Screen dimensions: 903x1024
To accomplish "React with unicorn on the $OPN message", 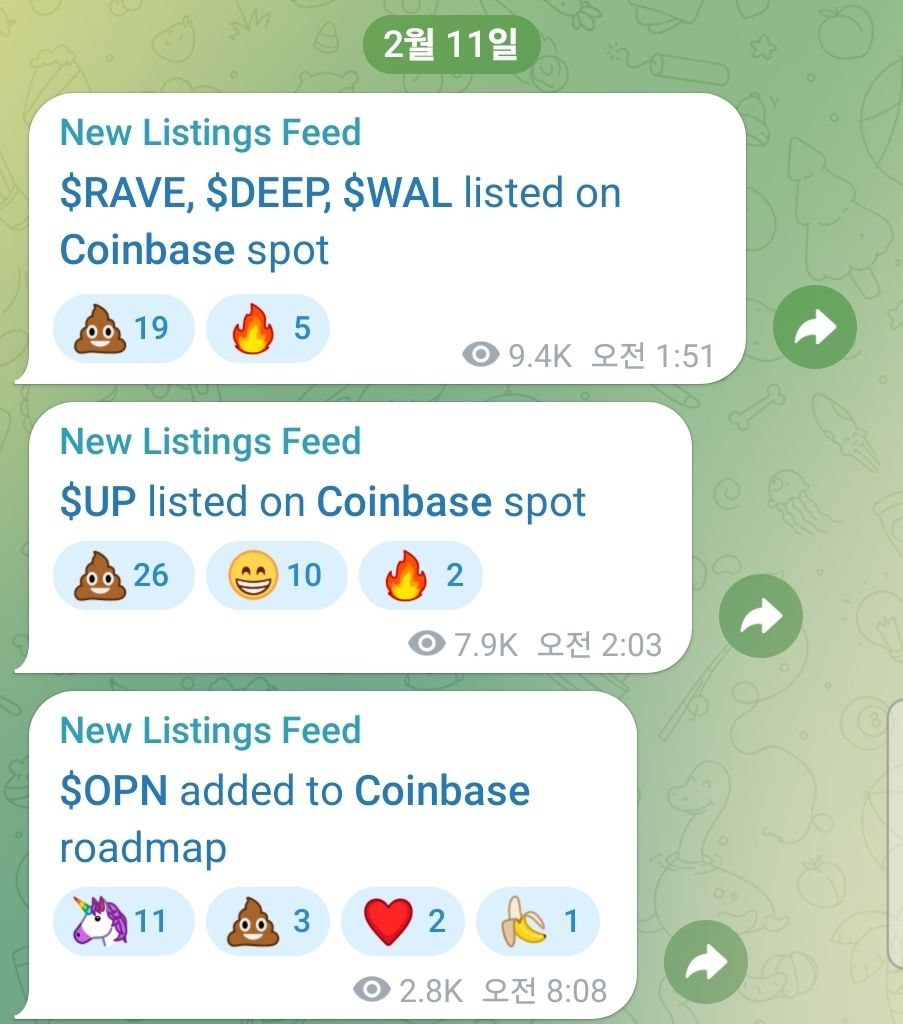I will [123, 921].
